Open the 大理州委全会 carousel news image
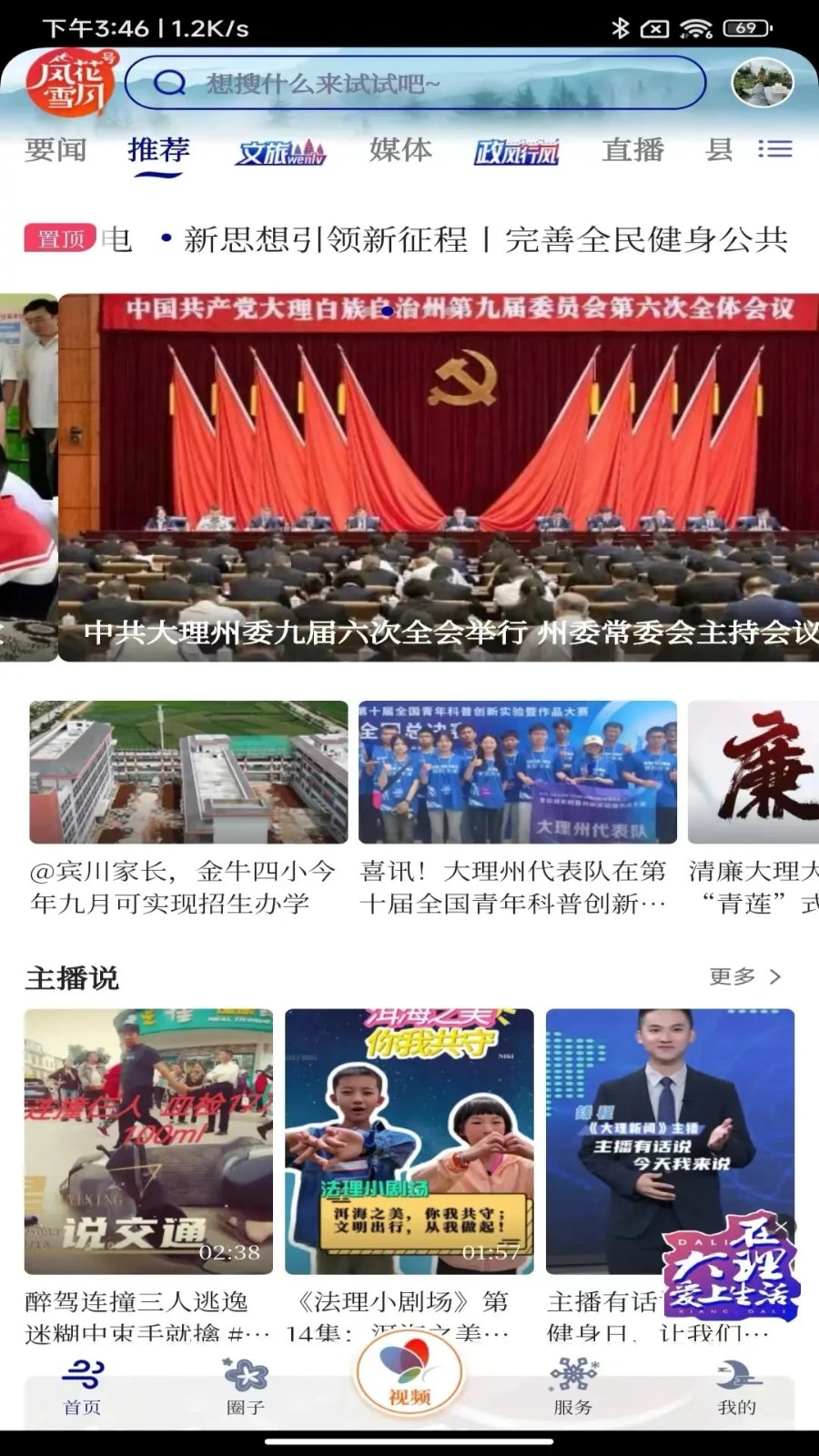The image size is (819, 1456). tap(443, 473)
